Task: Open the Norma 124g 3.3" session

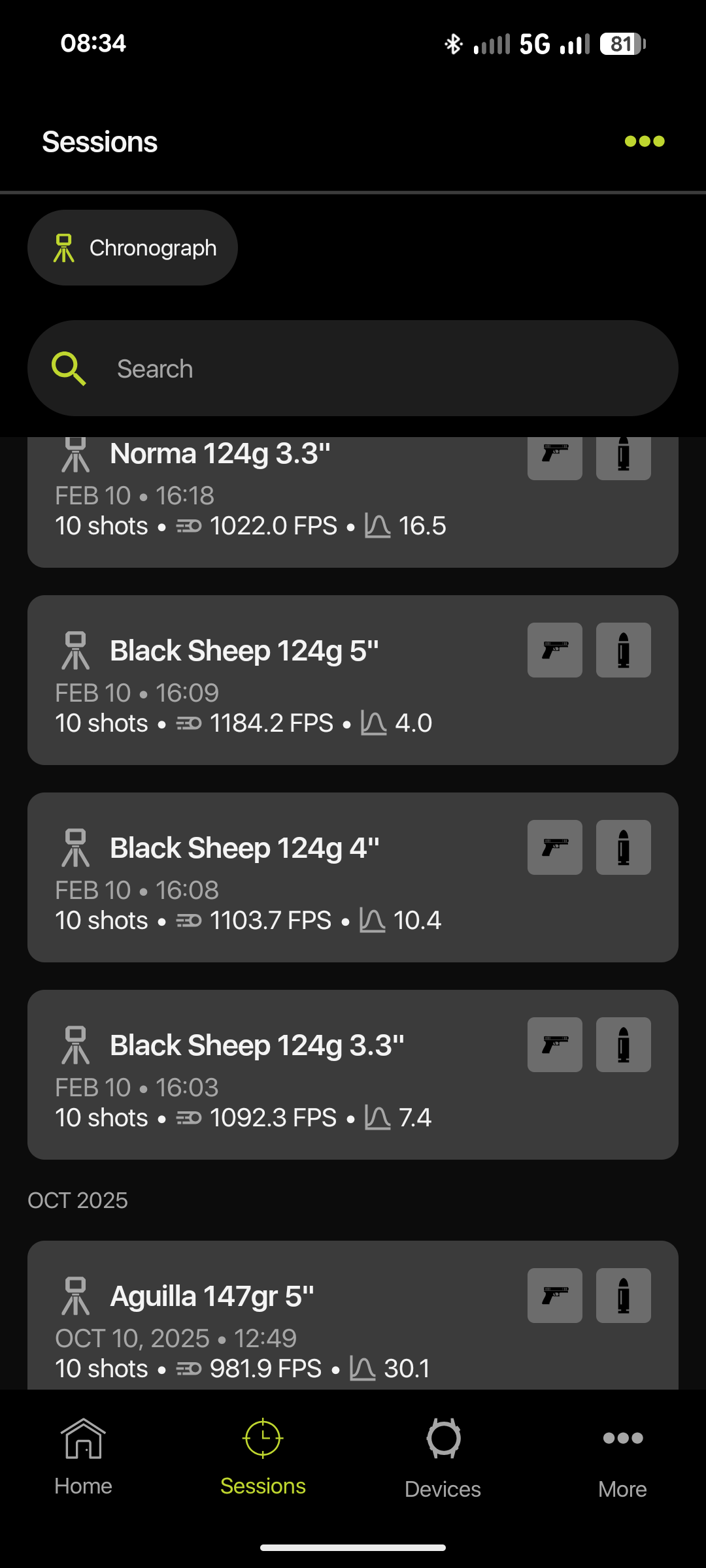Action: click(x=353, y=502)
